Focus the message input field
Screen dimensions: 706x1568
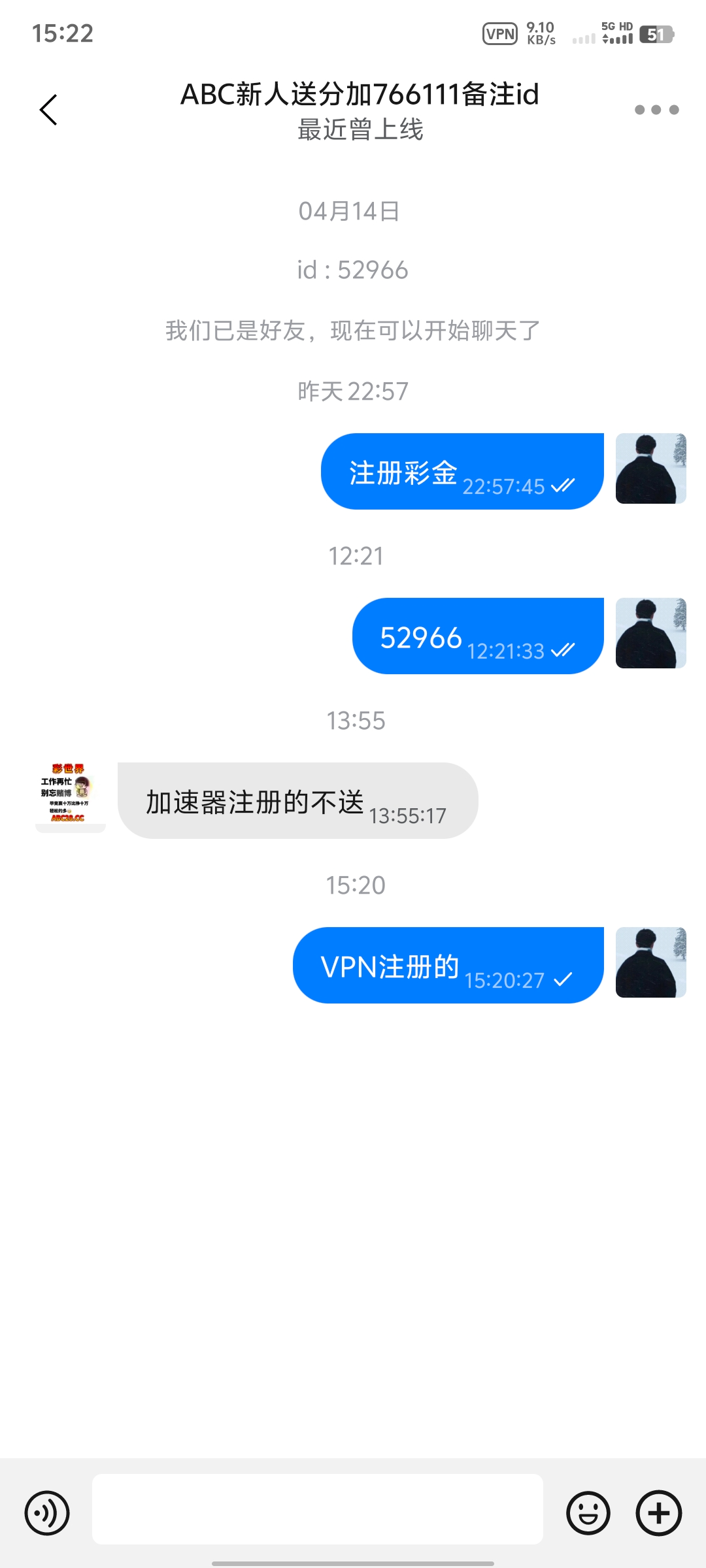click(318, 1509)
